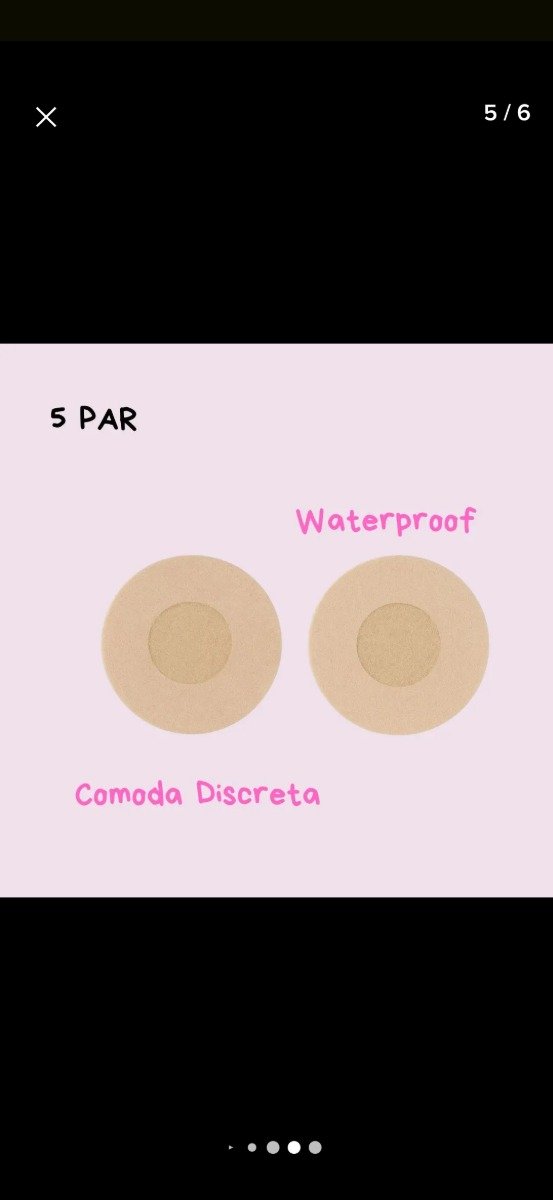The width and height of the screenshot is (553, 1200).
Task: Close the full-screen image viewer
Action: pos(46,118)
